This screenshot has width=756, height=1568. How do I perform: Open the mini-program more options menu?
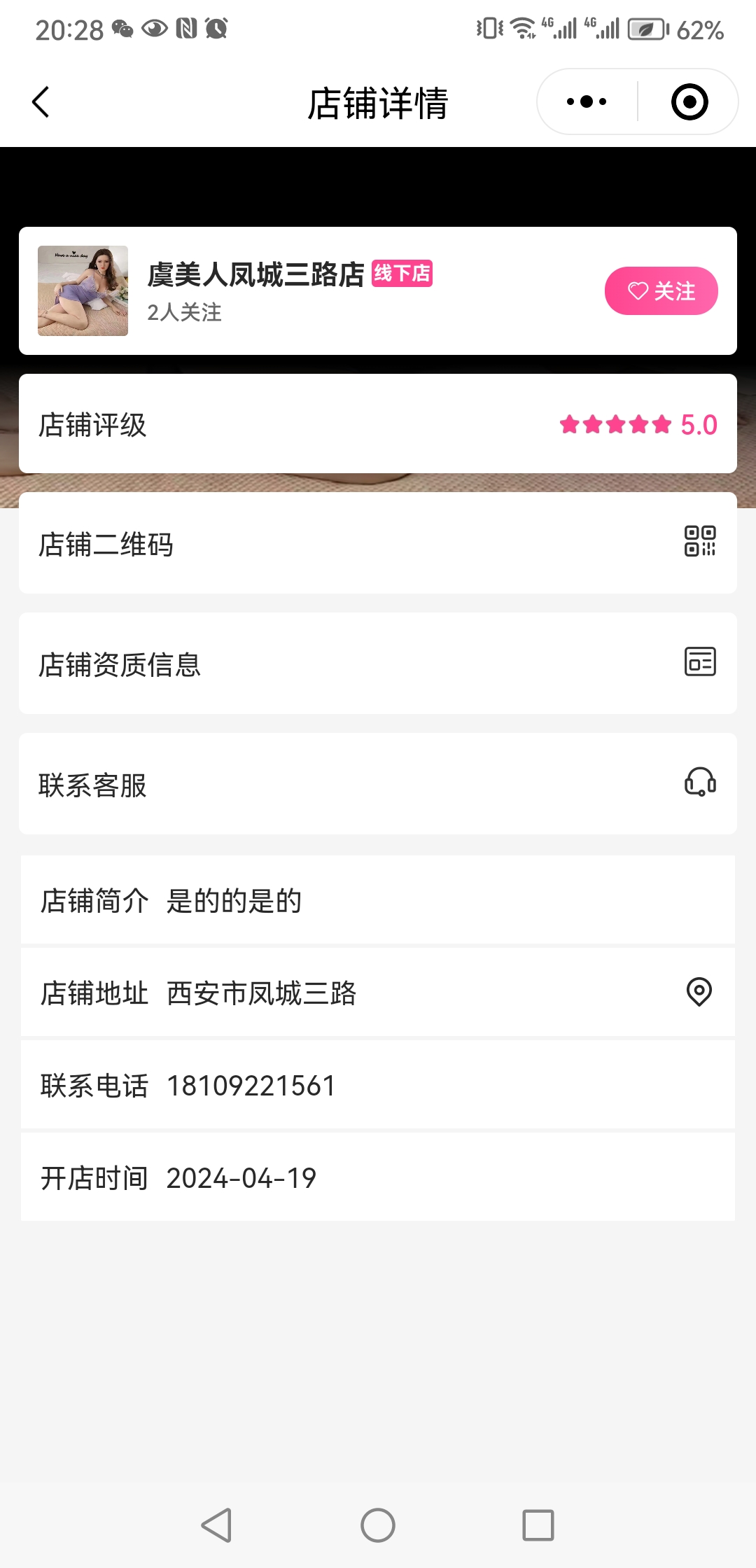[587, 102]
